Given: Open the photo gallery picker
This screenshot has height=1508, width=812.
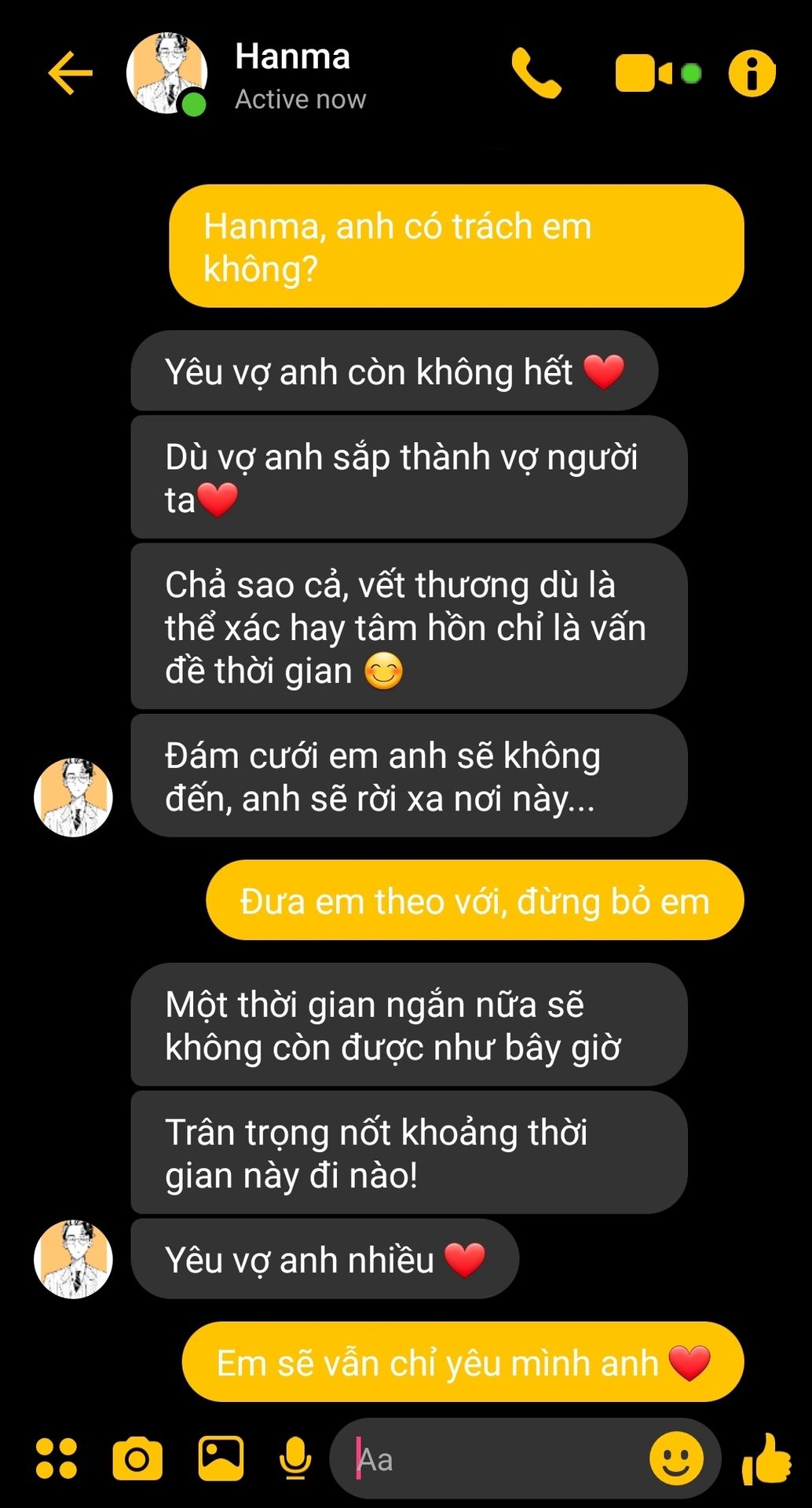Looking at the screenshot, I should [221, 1459].
